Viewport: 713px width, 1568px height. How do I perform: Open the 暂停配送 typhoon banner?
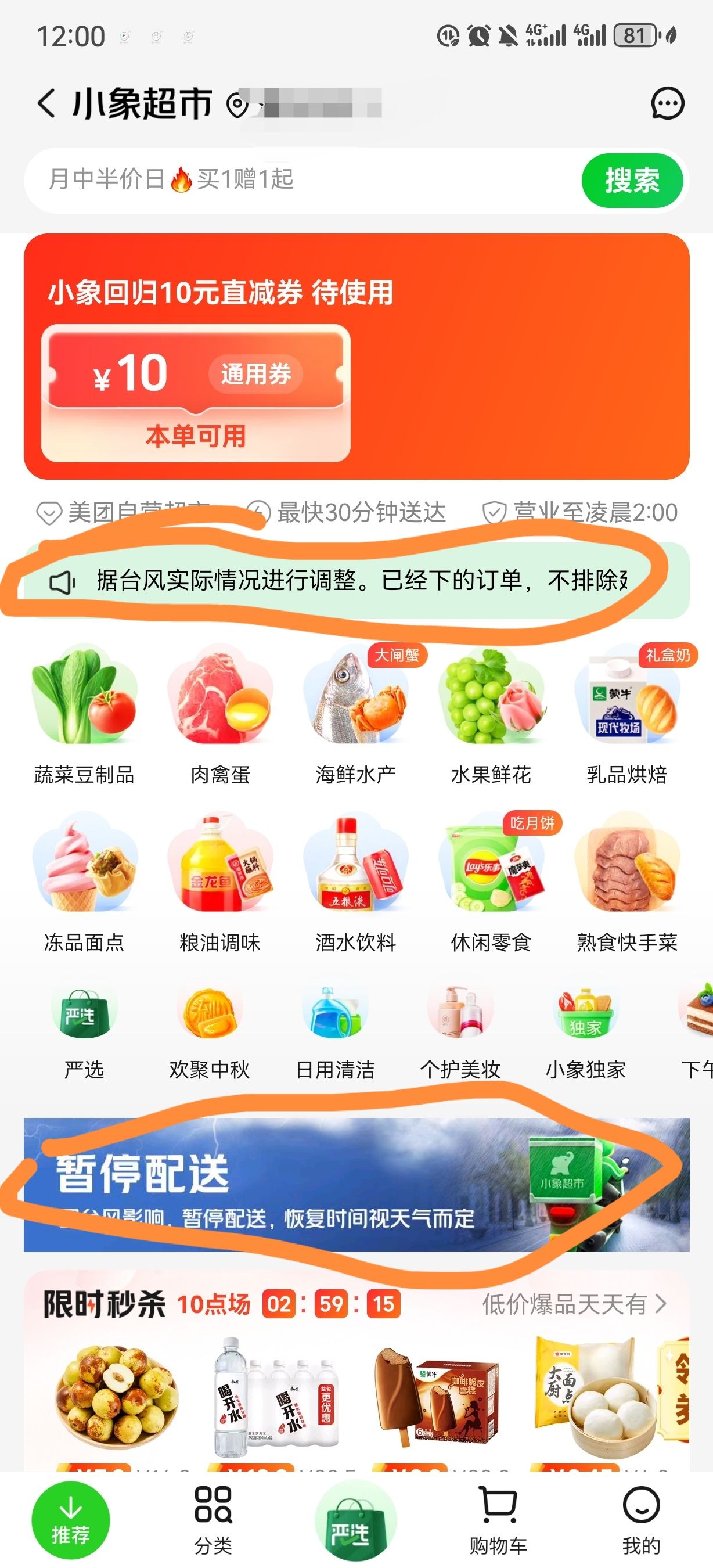click(x=356, y=1185)
